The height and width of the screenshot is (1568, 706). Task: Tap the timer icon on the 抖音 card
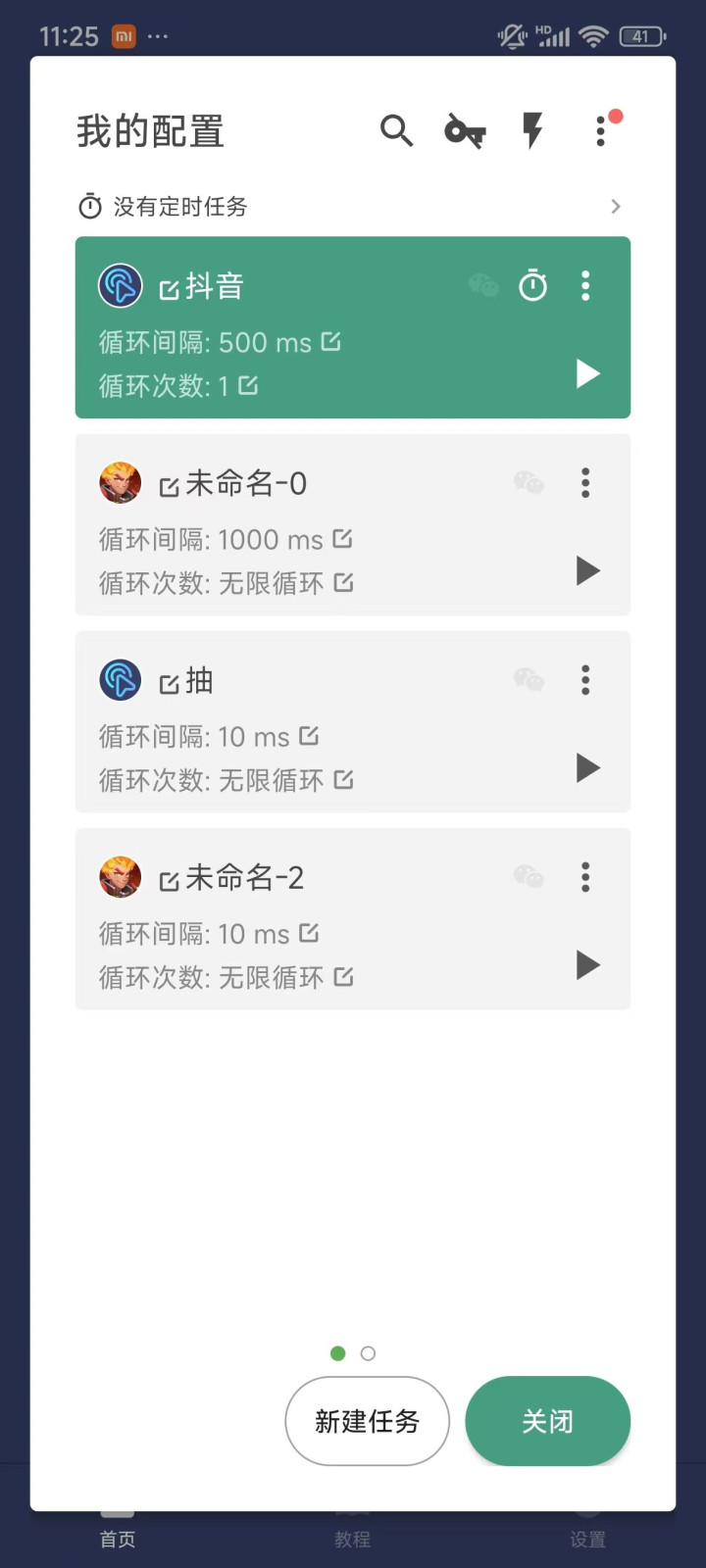[532, 285]
